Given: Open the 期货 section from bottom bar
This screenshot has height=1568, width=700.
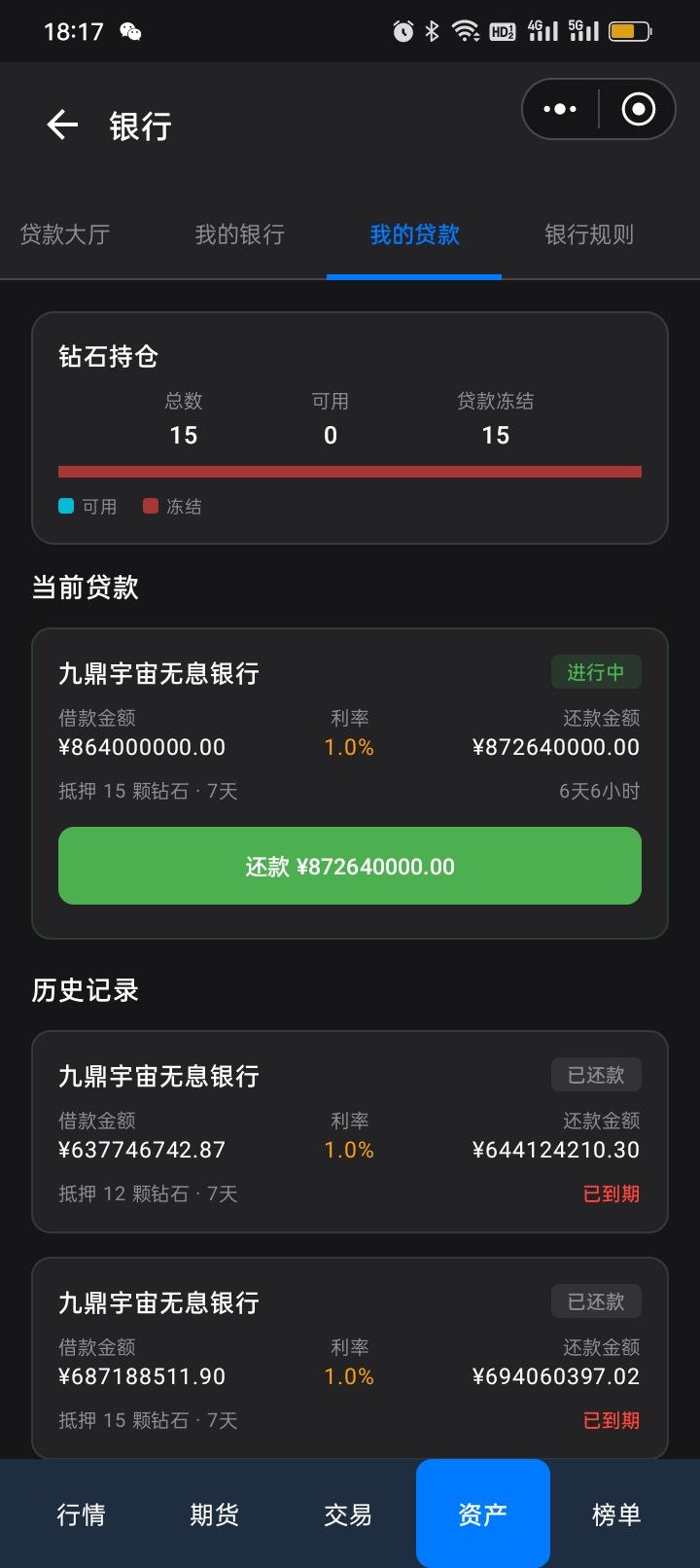Looking at the screenshot, I should coord(215,1515).
